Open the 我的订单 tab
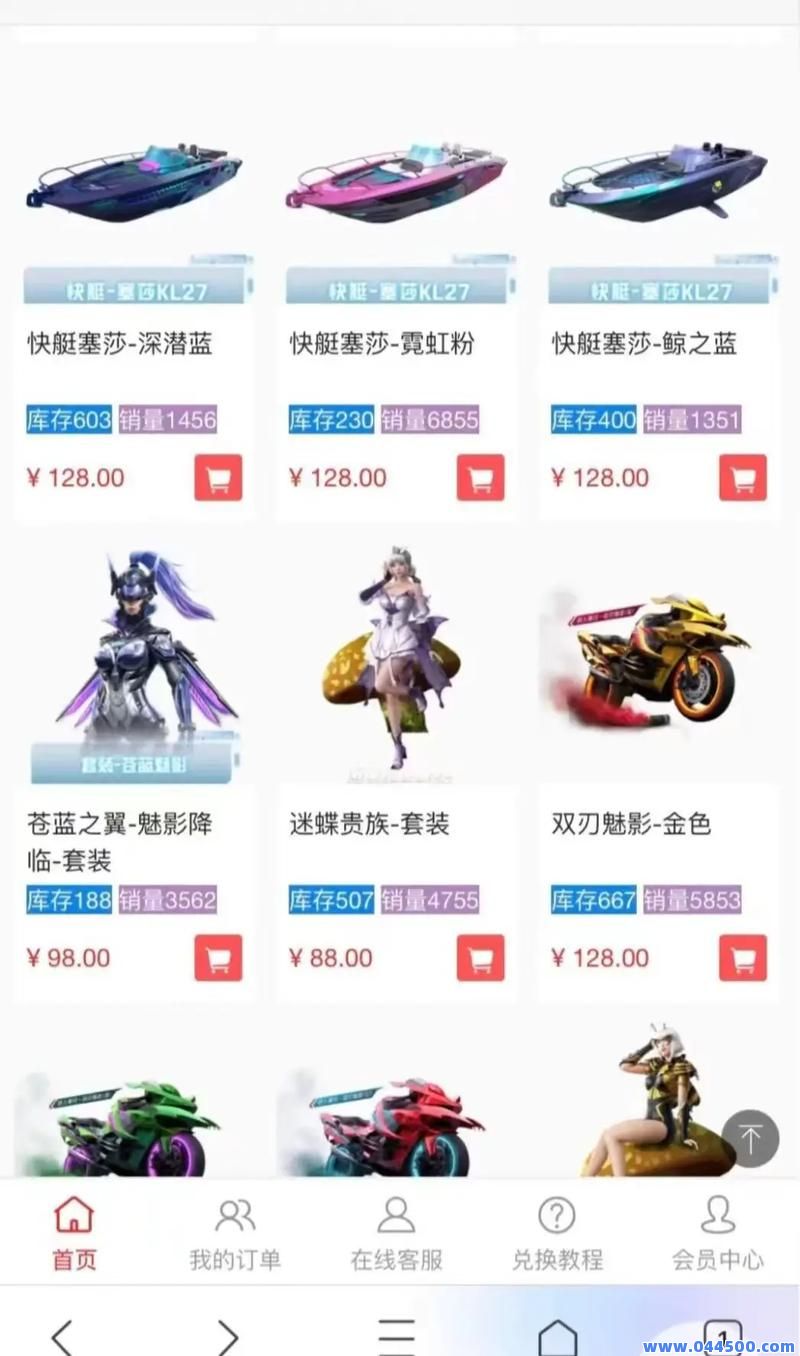This screenshot has height=1356, width=800. 236,1232
